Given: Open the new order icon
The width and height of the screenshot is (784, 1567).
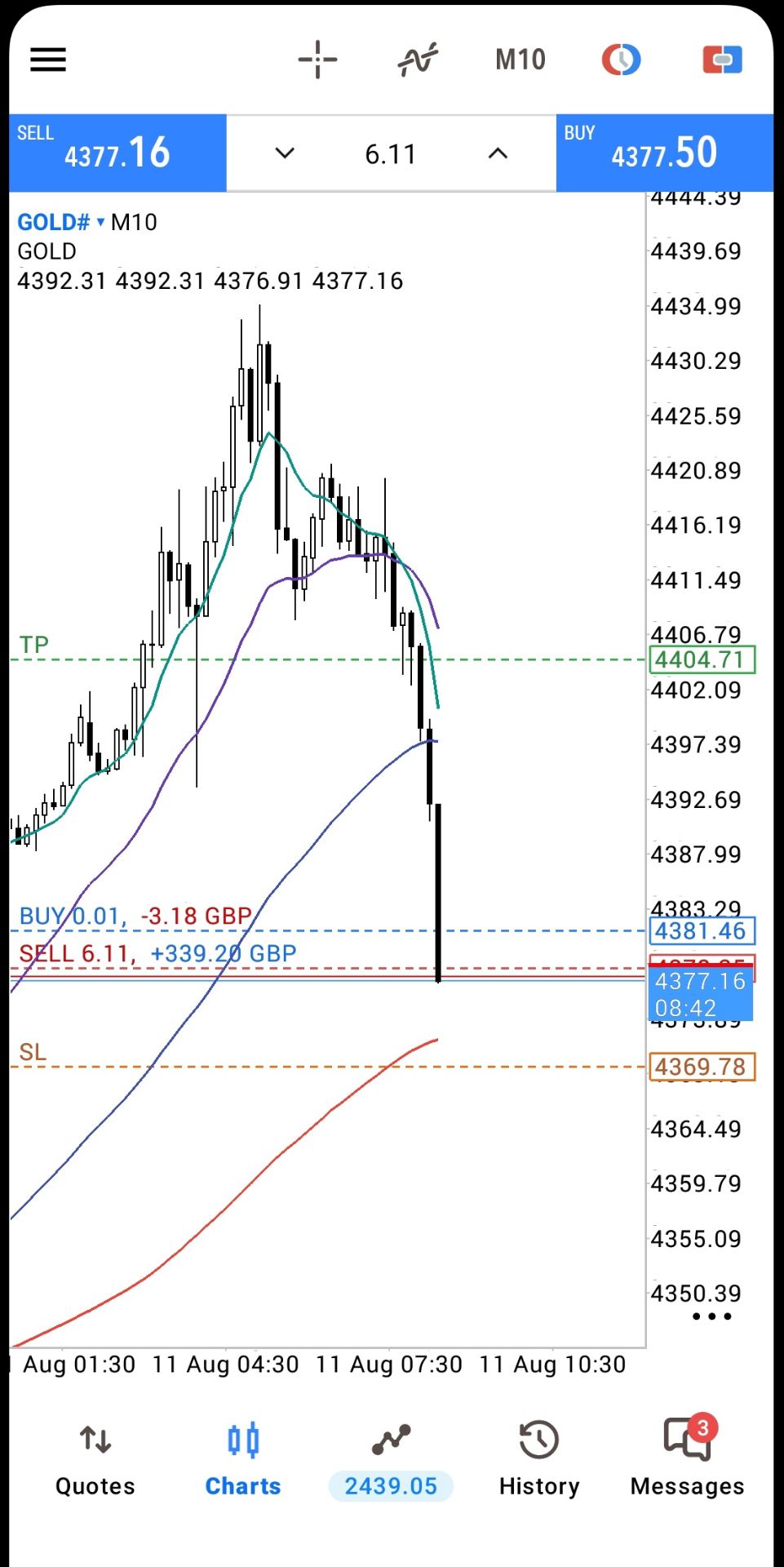Looking at the screenshot, I should (722, 60).
